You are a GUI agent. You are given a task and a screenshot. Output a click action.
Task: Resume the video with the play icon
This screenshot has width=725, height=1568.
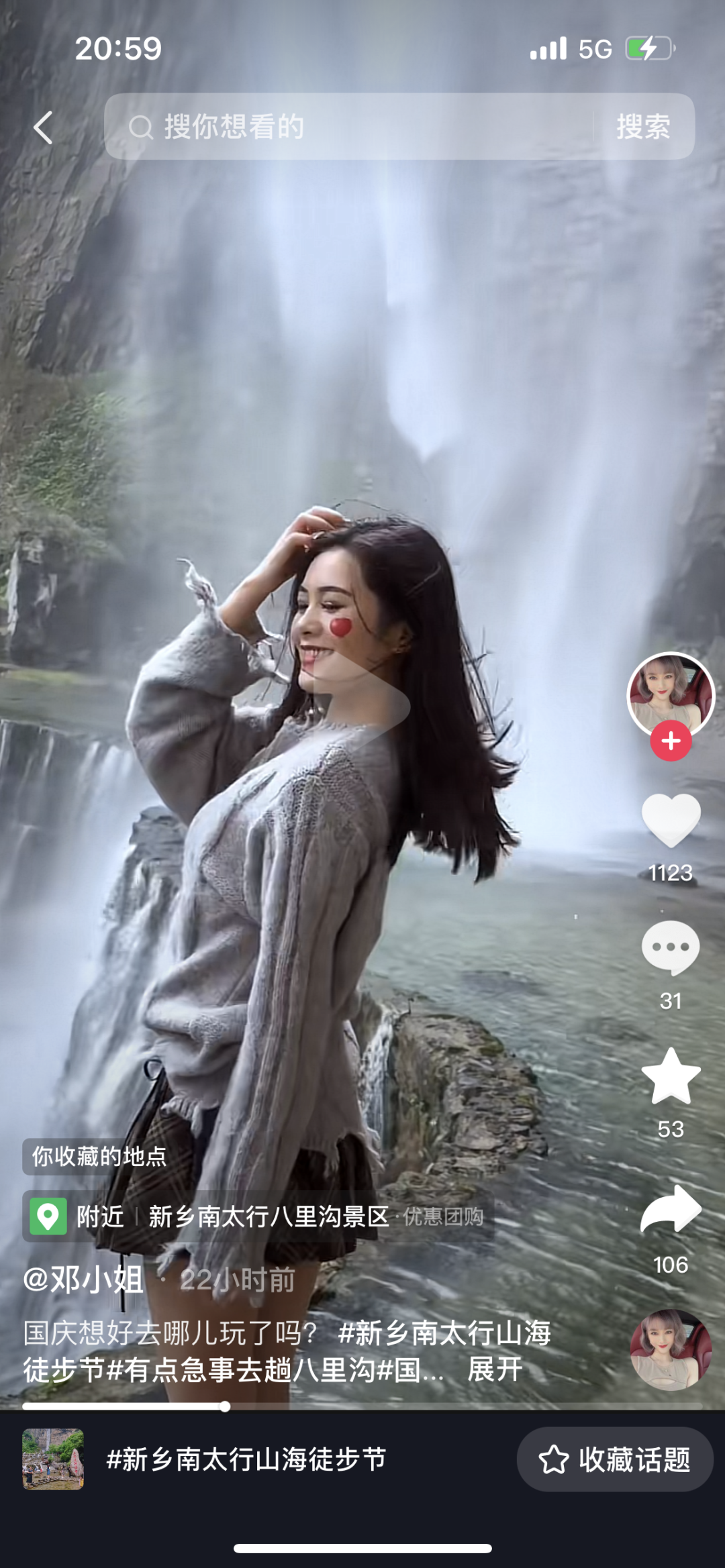(x=362, y=704)
